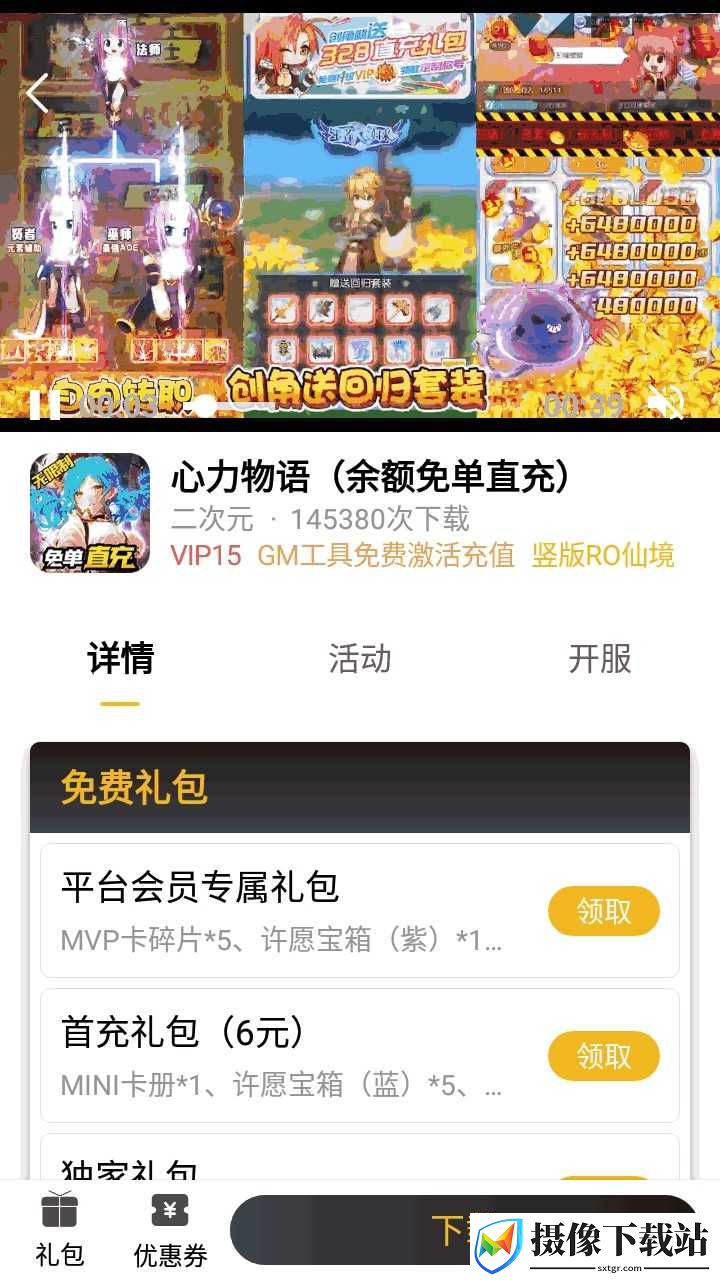Claim the 首充礼包（6元） gift
This screenshot has width=720, height=1280.
[604, 1056]
